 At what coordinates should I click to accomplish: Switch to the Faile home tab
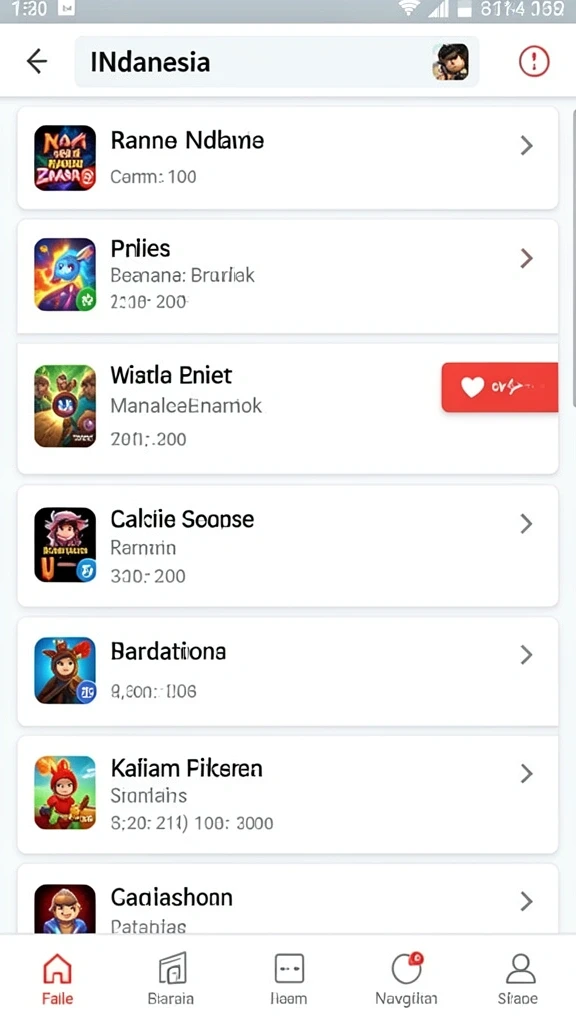tap(57, 978)
